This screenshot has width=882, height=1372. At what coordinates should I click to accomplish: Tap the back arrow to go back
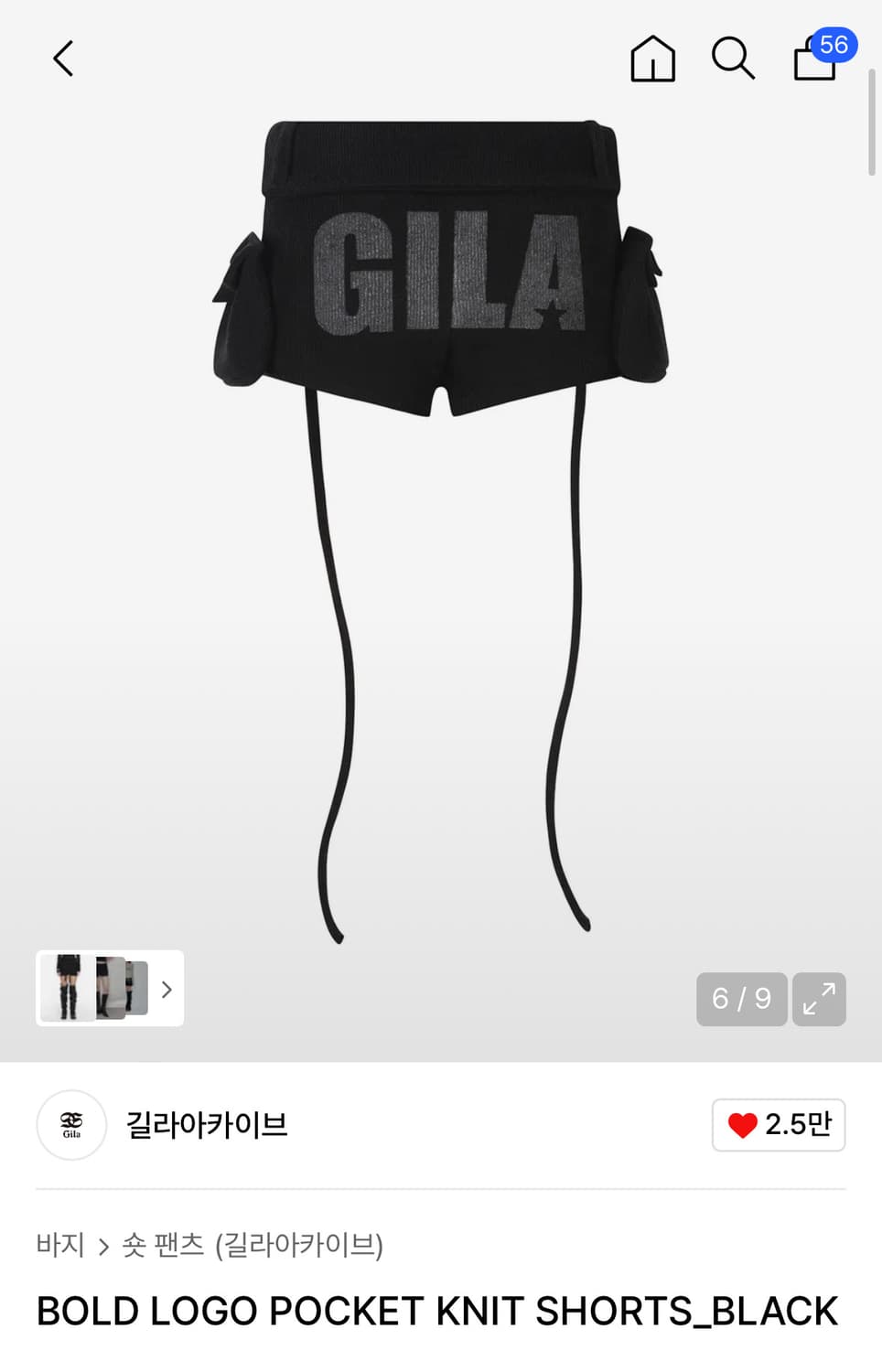click(x=61, y=58)
